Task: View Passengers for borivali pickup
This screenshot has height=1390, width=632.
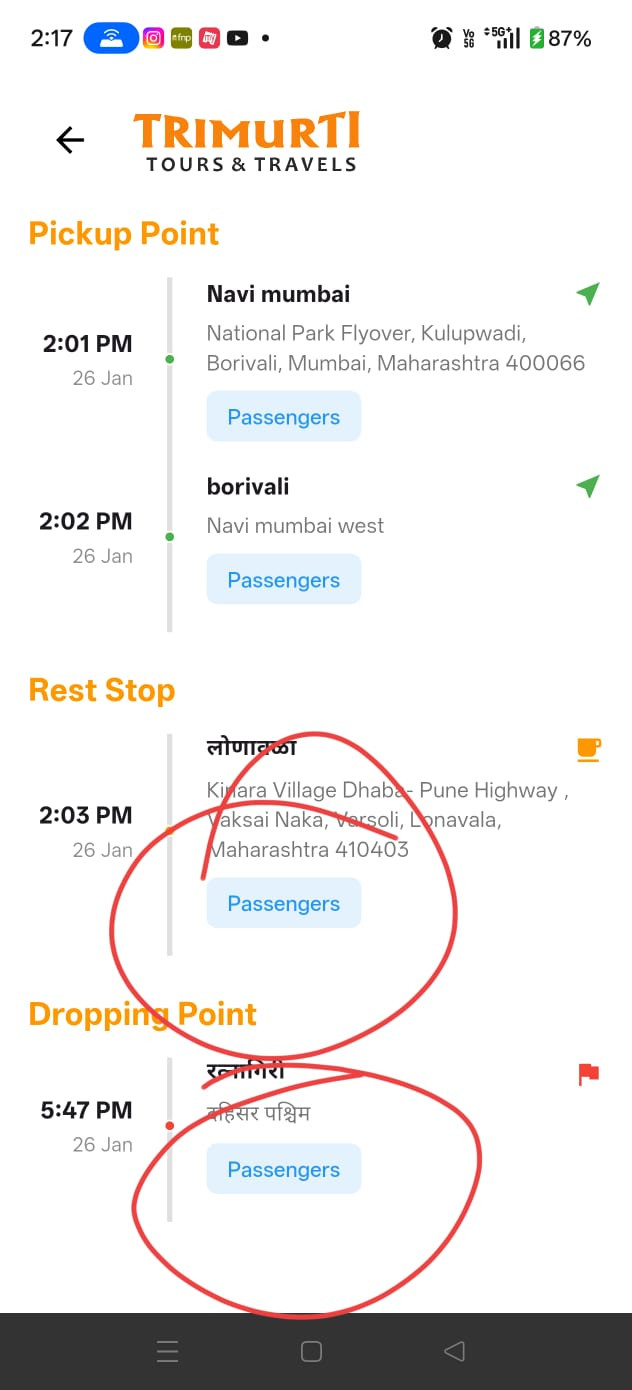Action: pos(283,580)
